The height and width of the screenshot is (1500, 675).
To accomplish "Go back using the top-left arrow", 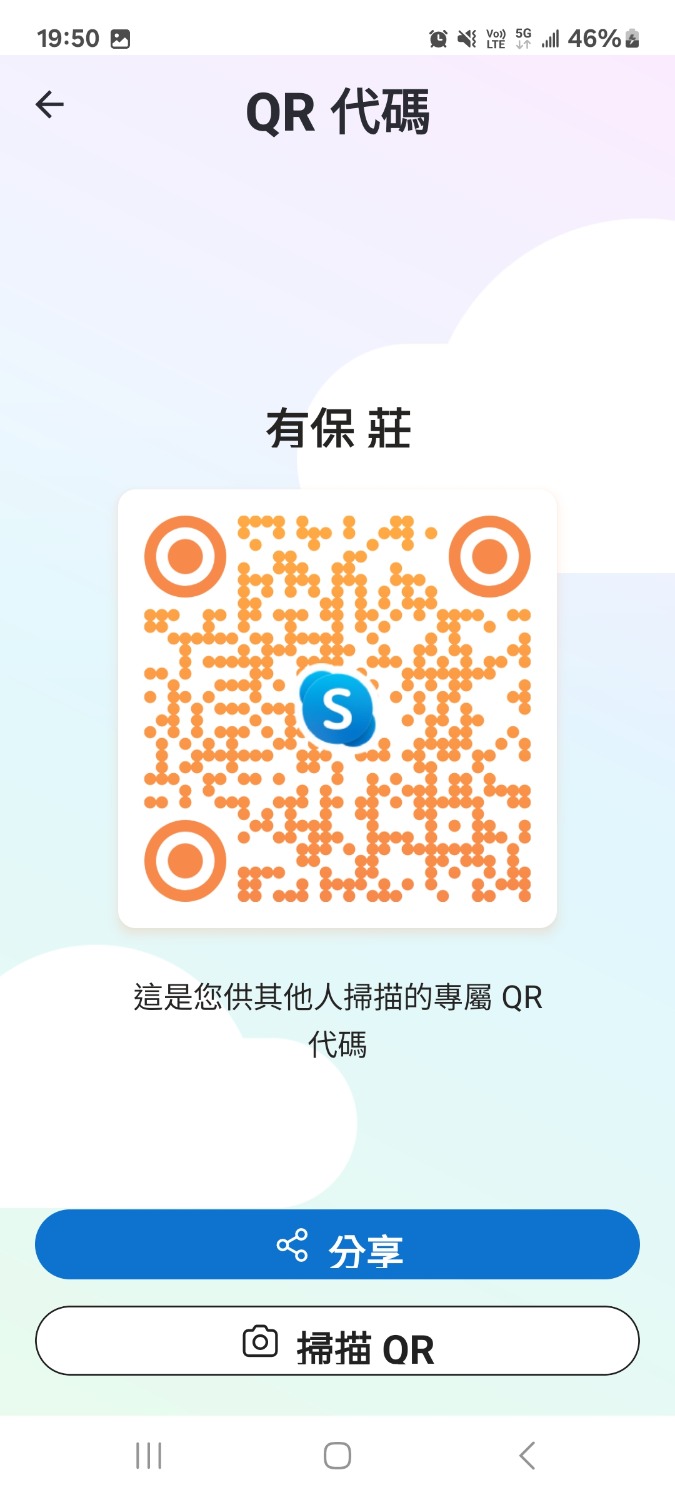I will (x=49, y=105).
